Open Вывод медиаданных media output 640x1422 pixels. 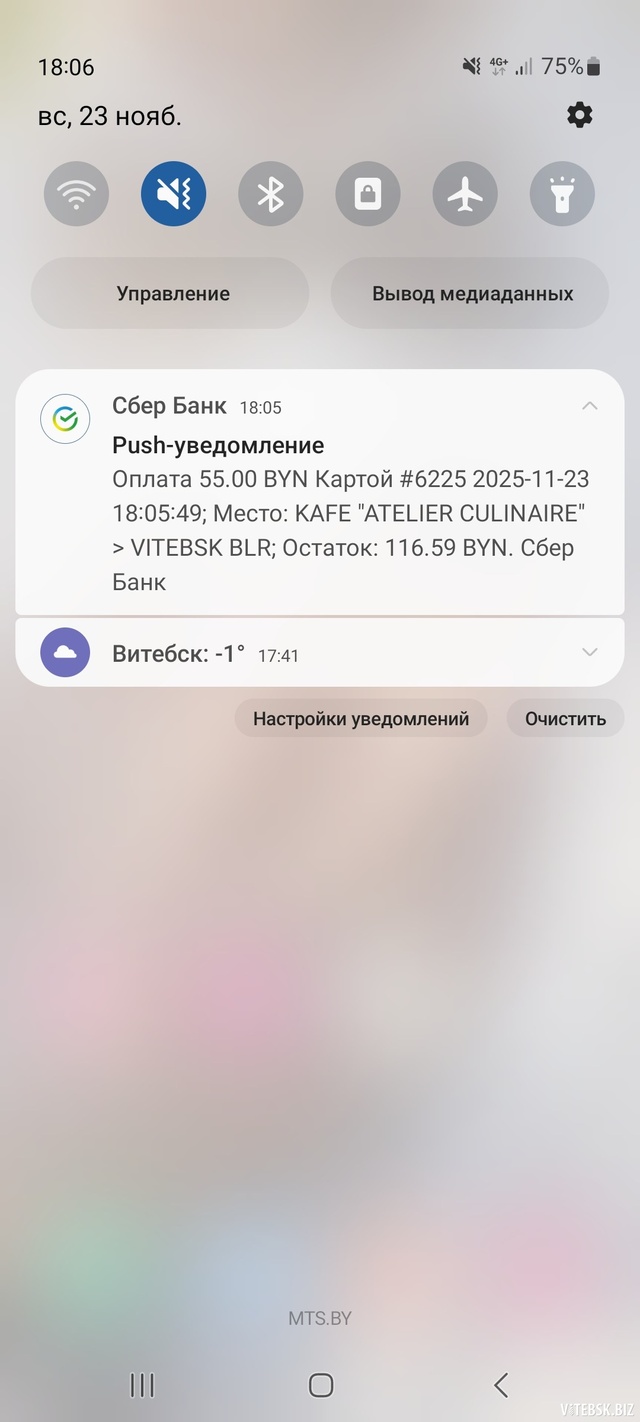(472, 294)
